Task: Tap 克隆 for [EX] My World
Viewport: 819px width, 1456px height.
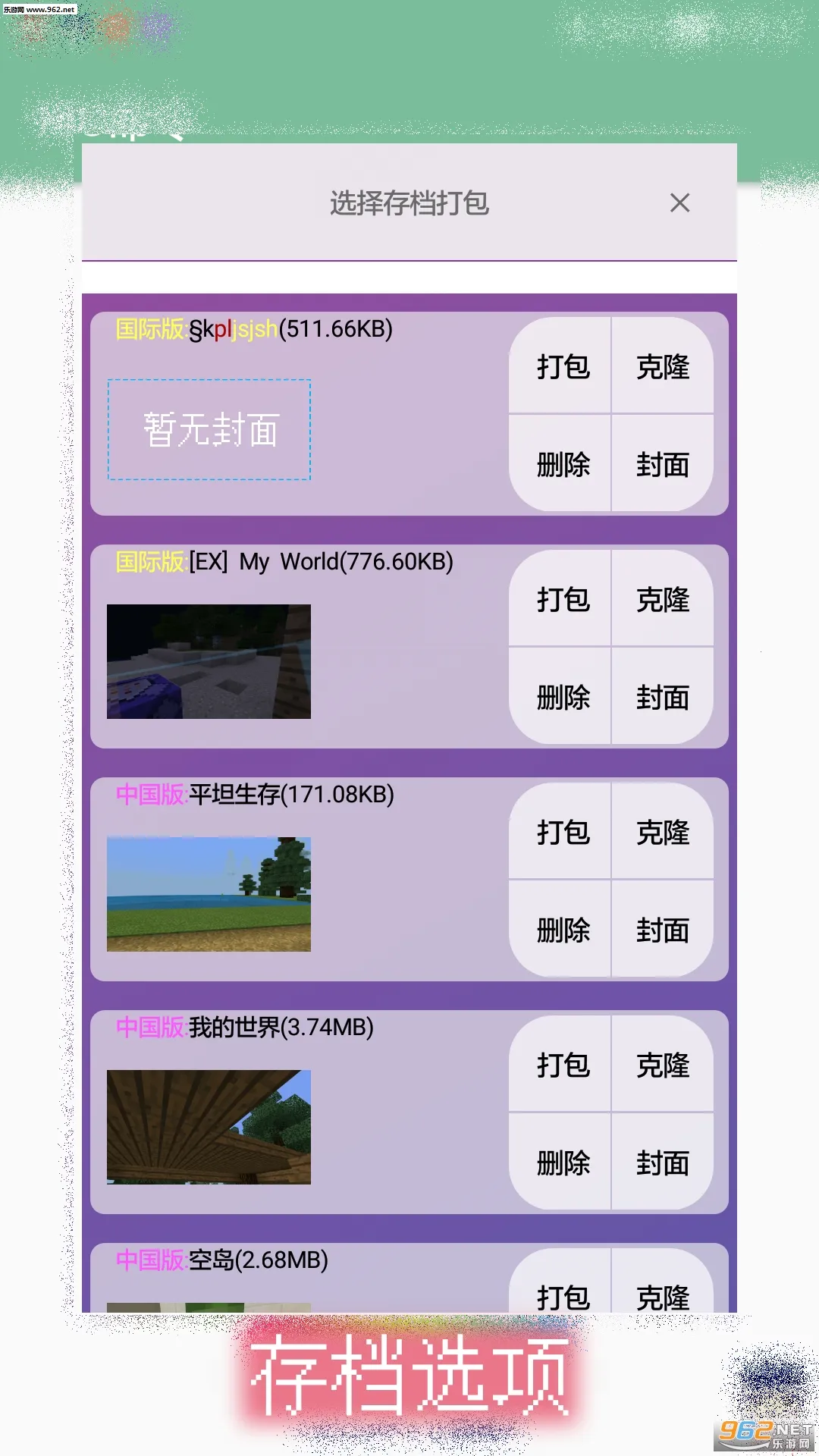Action: (662, 600)
